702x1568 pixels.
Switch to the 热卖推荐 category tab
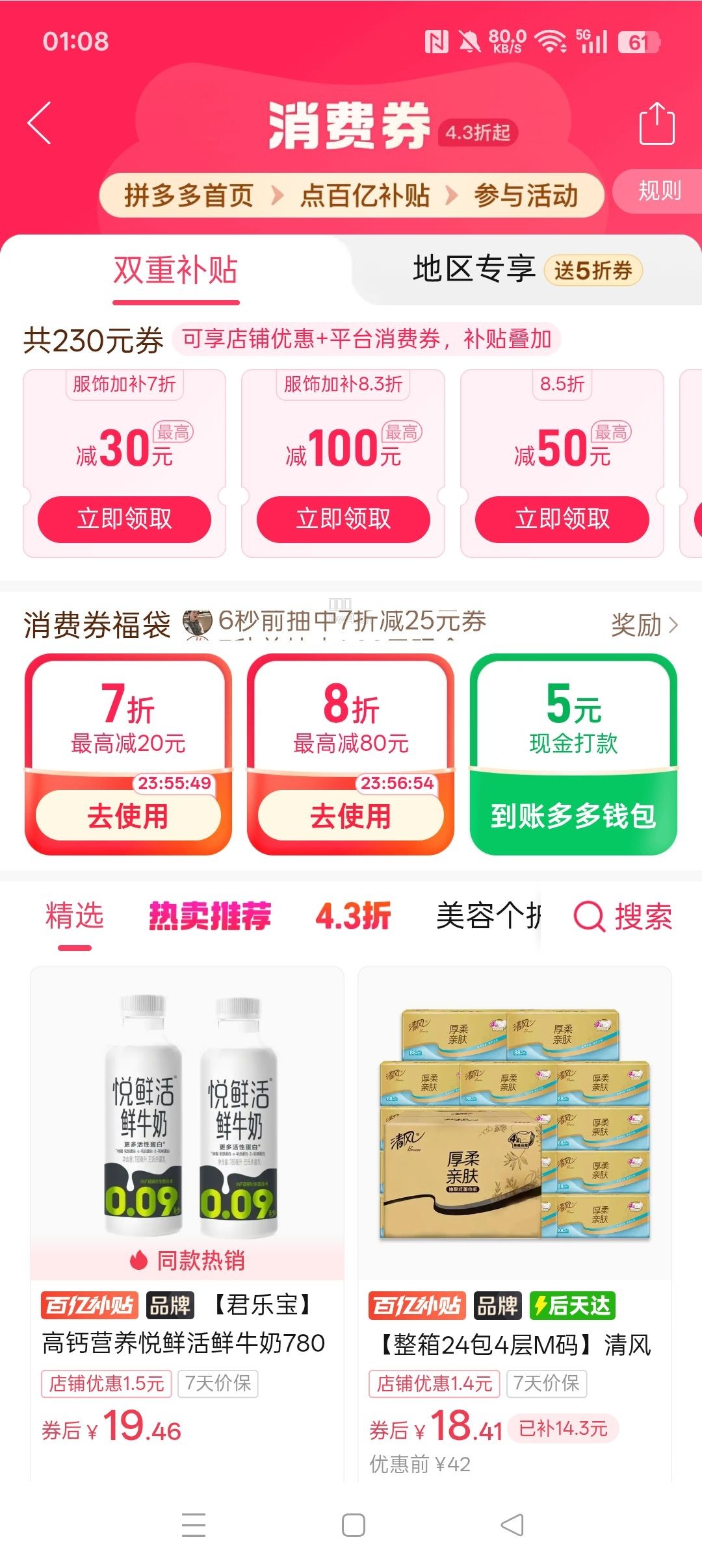pyautogui.click(x=209, y=916)
